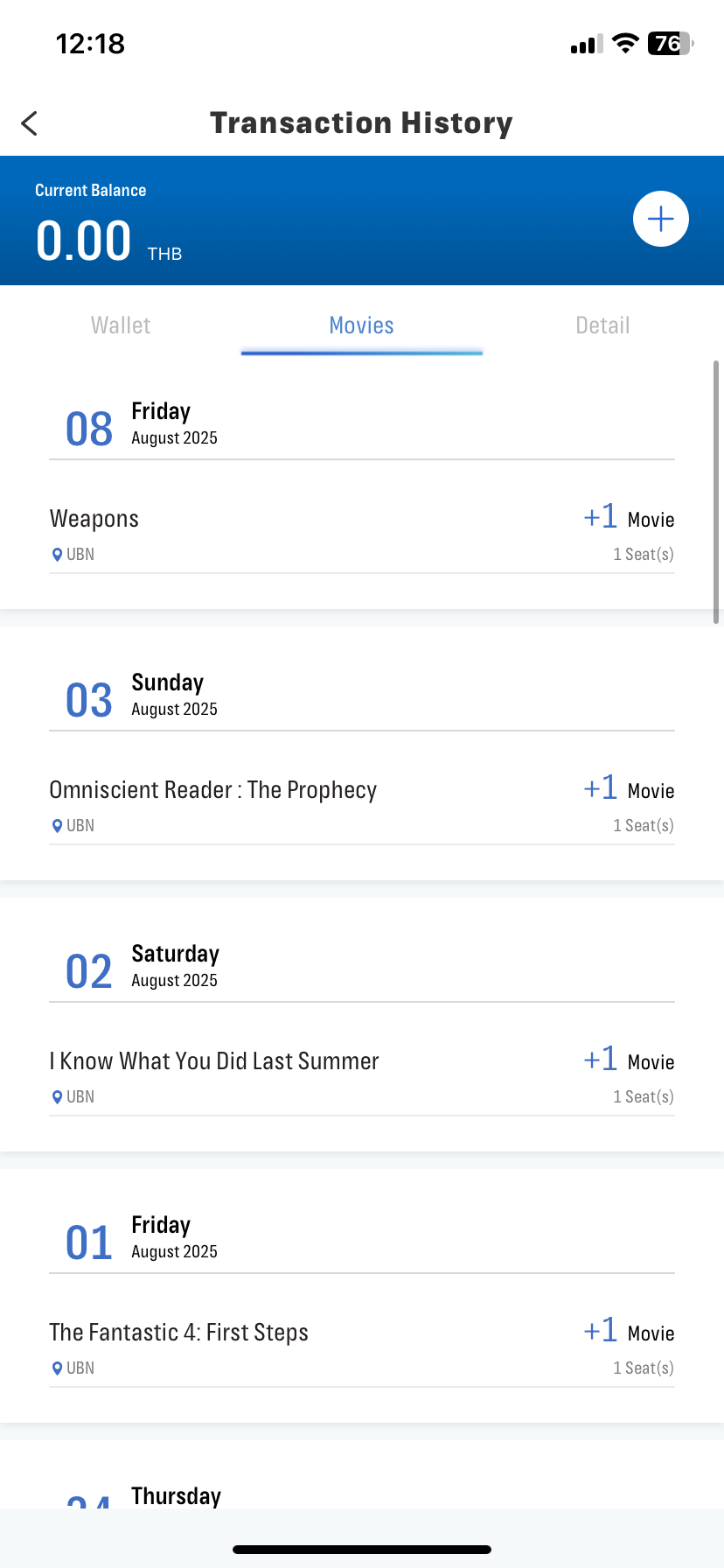Open I Know What You Did Last Summer entry
The height and width of the screenshot is (1568, 724).
[362, 1076]
